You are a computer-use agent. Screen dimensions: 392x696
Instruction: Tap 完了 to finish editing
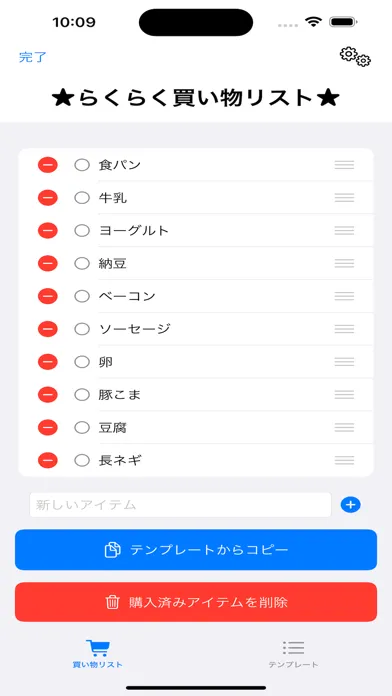32,57
